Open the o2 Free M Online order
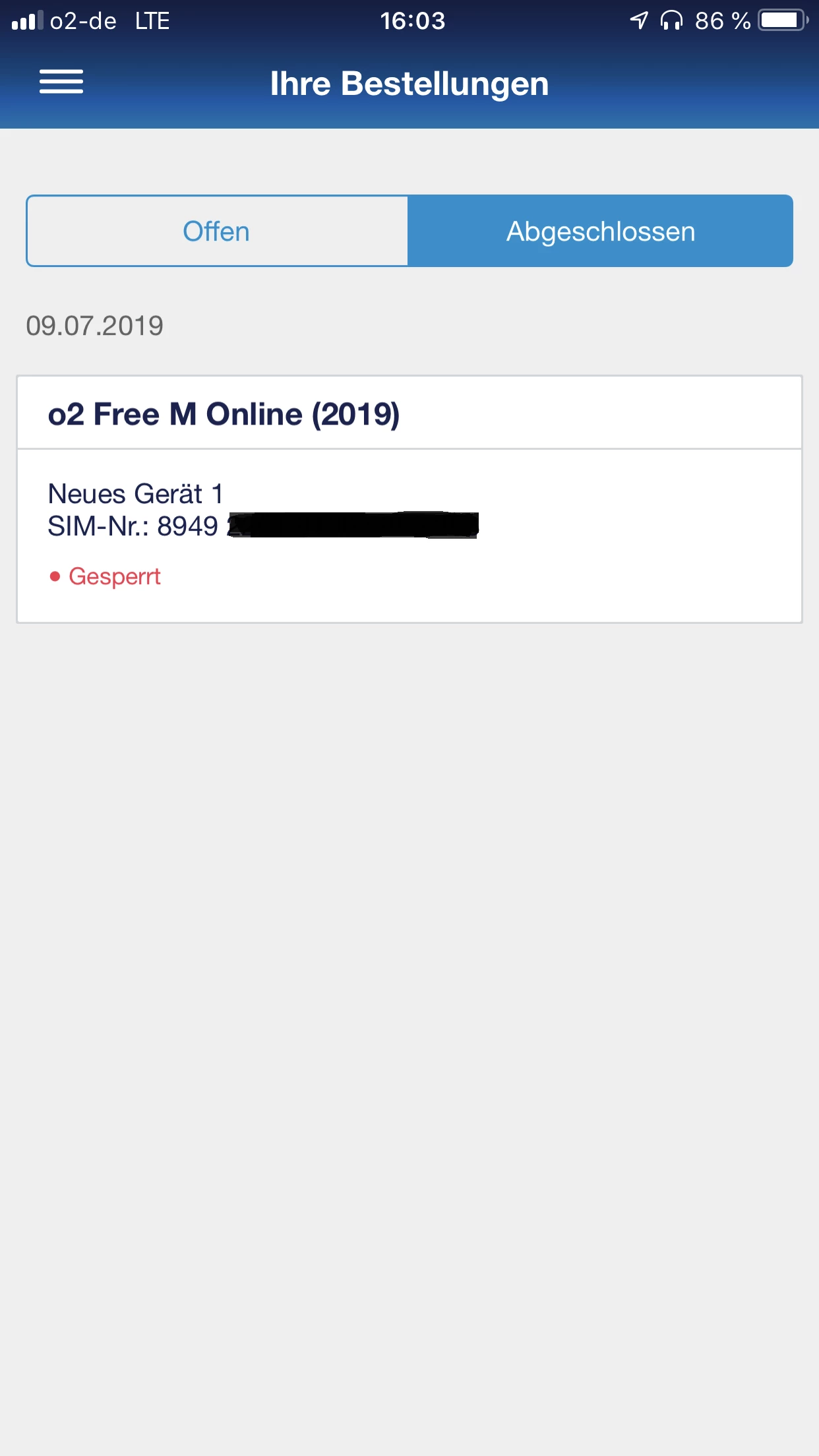 click(409, 415)
